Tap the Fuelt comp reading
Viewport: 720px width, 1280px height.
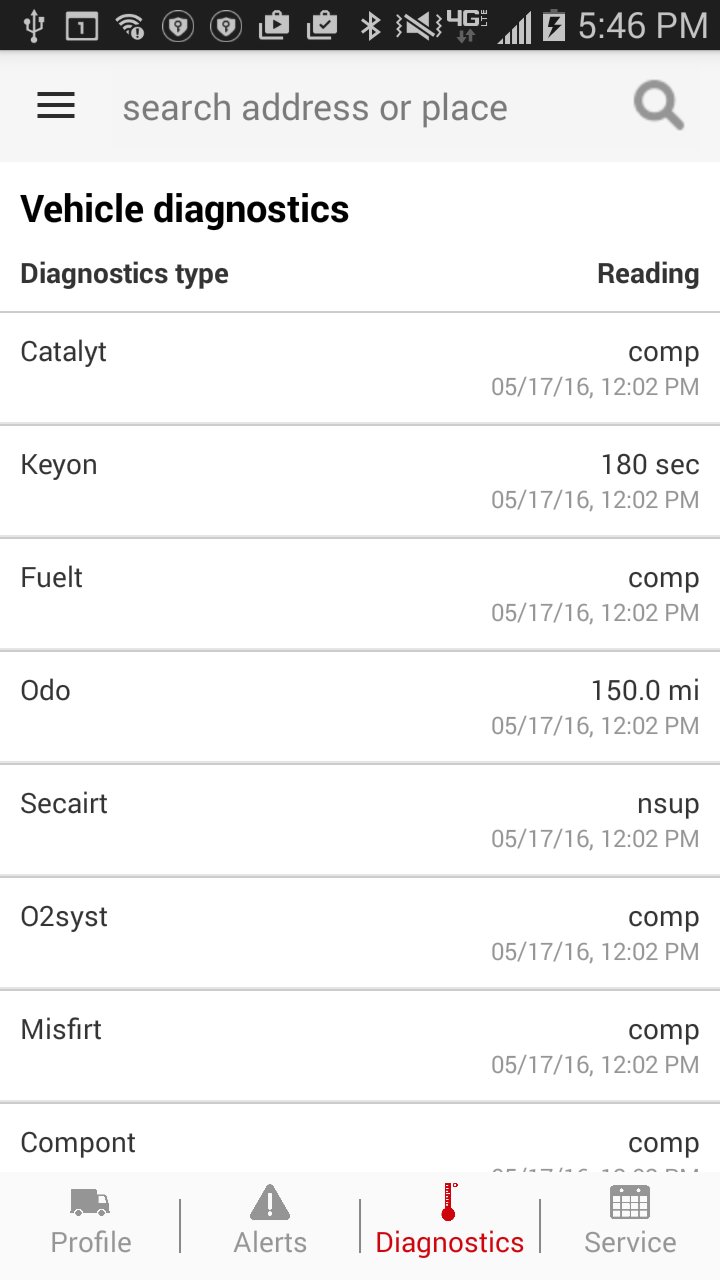360,593
